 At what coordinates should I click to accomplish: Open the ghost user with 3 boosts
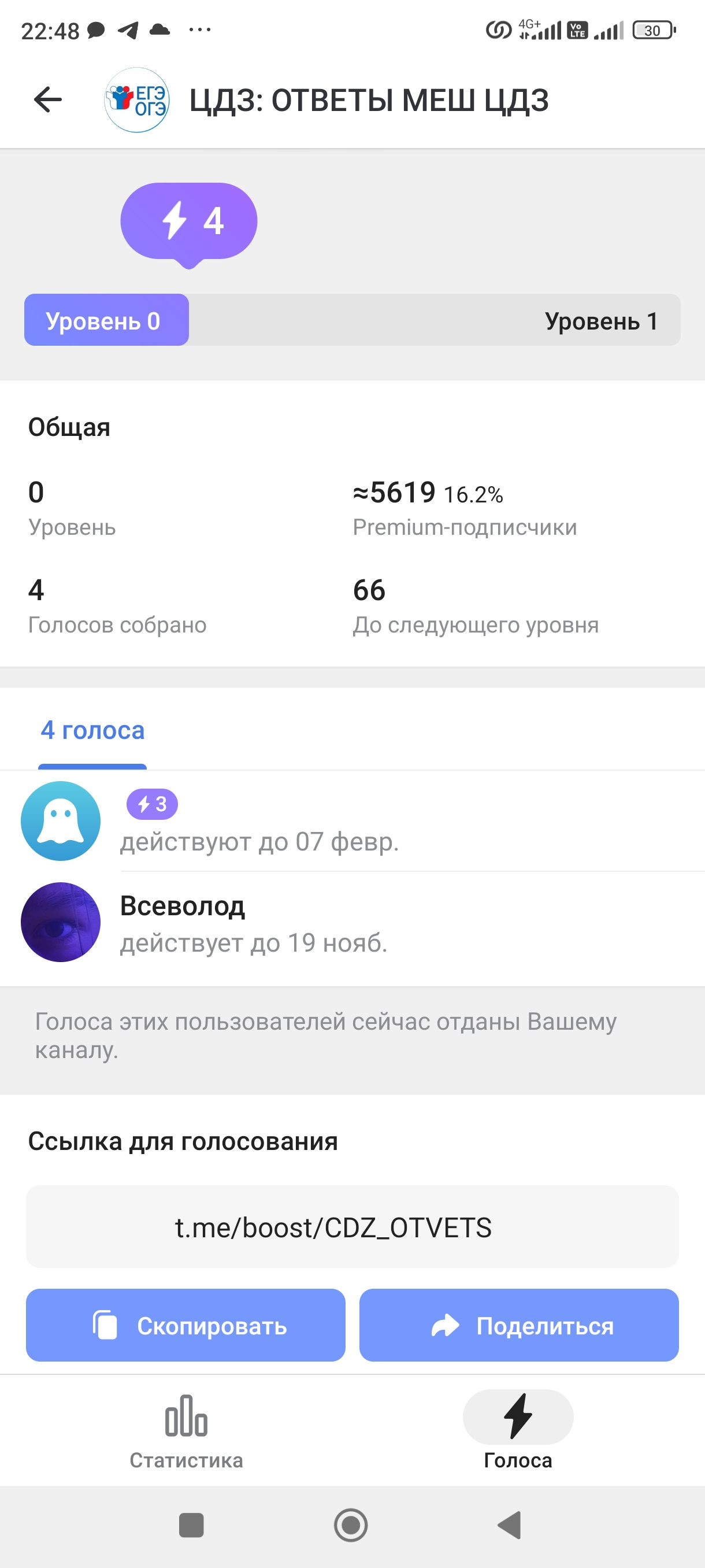click(353, 821)
